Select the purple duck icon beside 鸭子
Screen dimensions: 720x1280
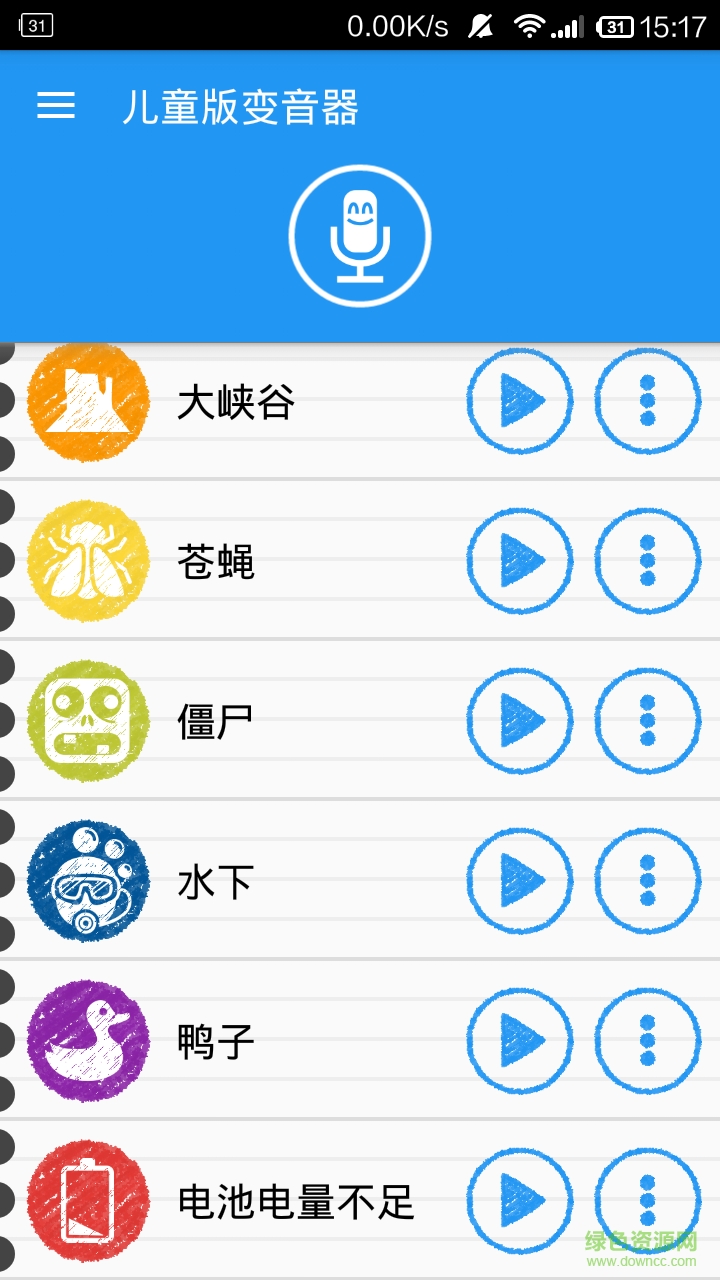87,1041
